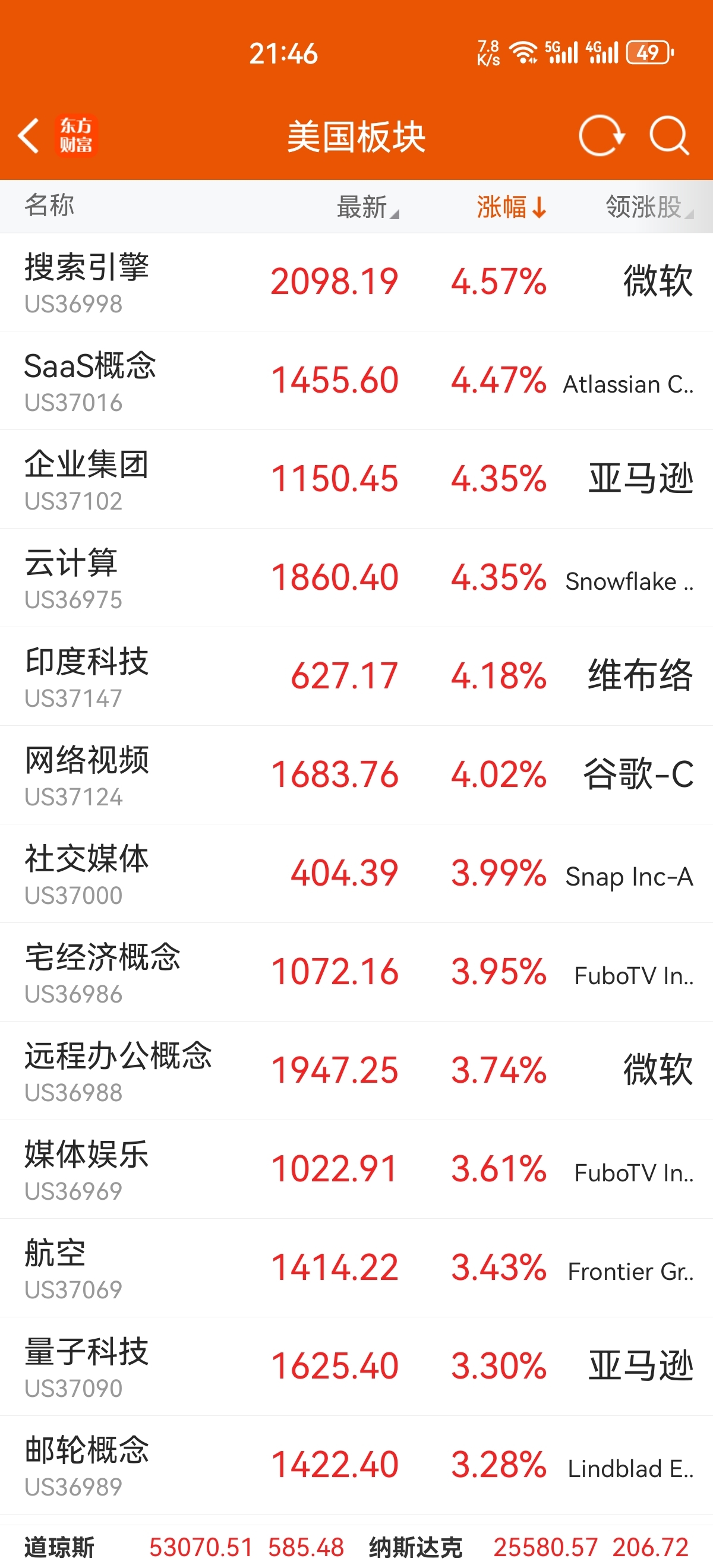Screen dimensions: 713x1568
Task: Go back using the top-left arrow
Action: (29, 136)
